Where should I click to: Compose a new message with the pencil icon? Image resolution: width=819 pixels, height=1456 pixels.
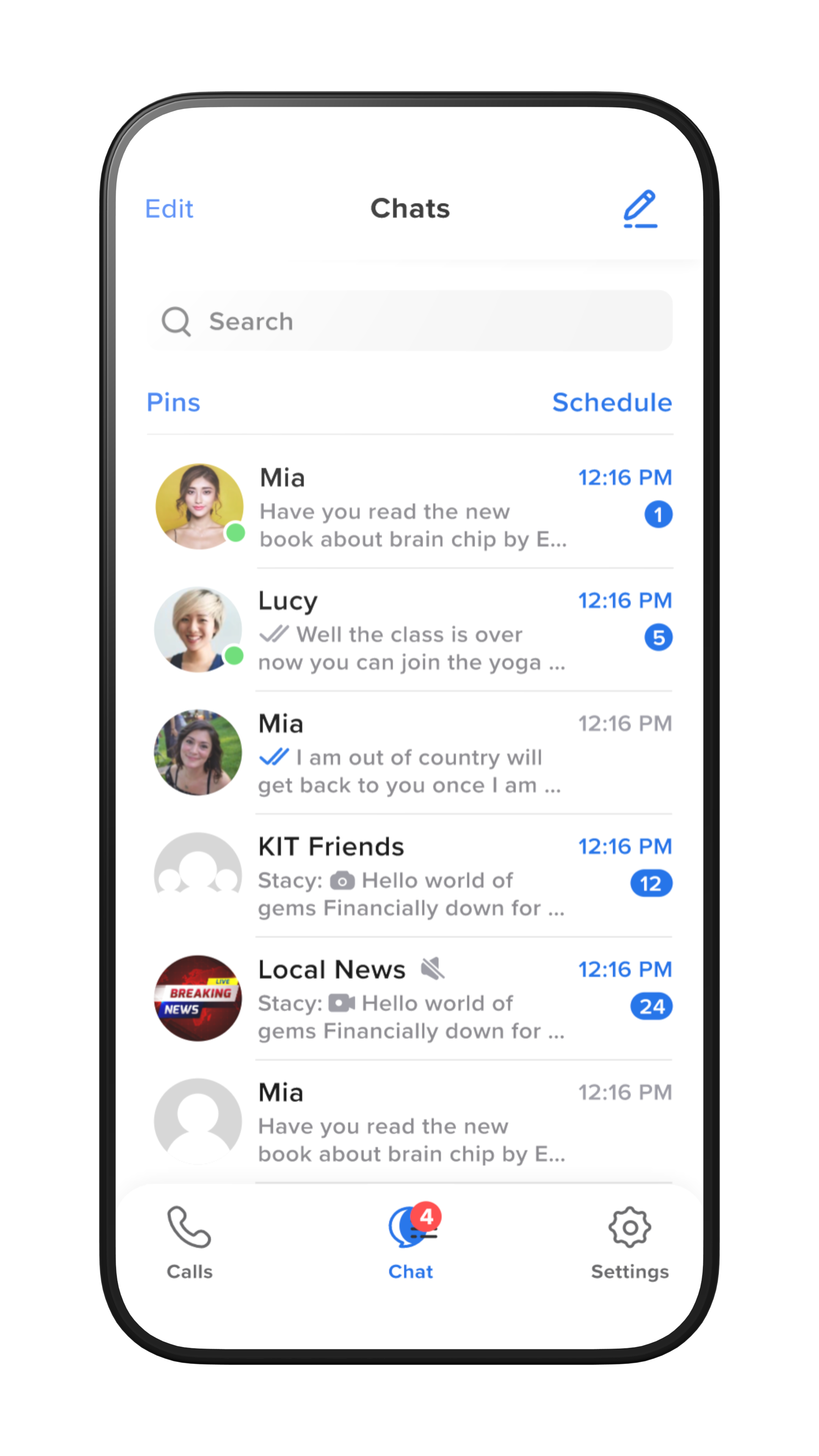tap(640, 209)
